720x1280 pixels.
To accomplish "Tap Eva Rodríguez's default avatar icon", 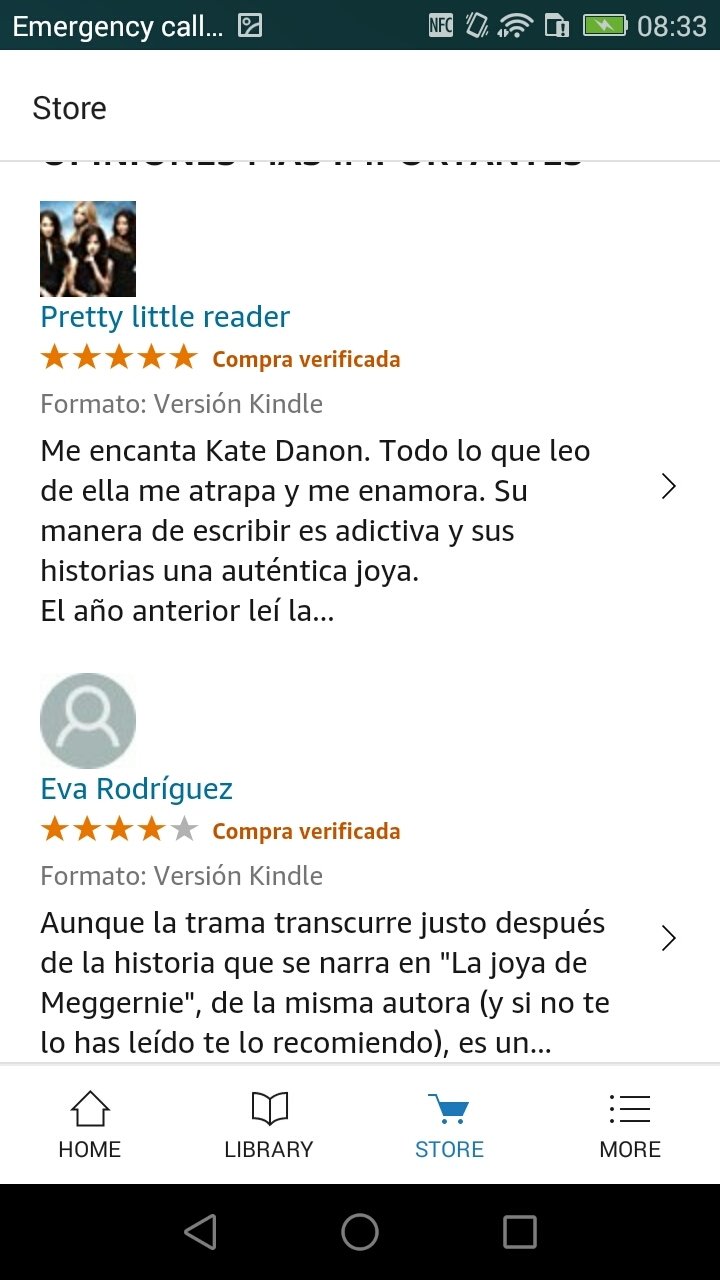I will pyautogui.click(x=88, y=721).
